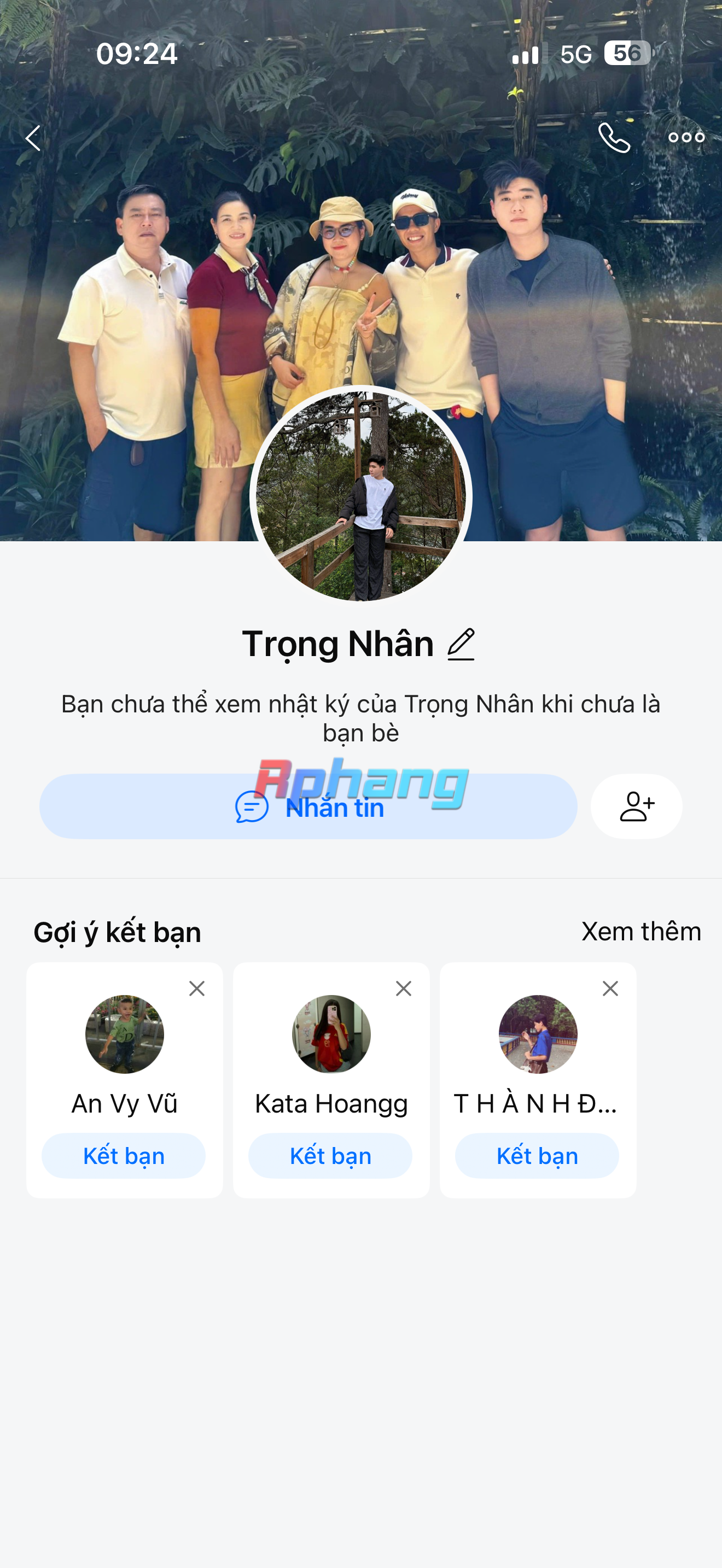This screenshot has height=1568, width=722.
Task: Open An Vy Vũ's profile avatar
Action: pos(125,1033)
